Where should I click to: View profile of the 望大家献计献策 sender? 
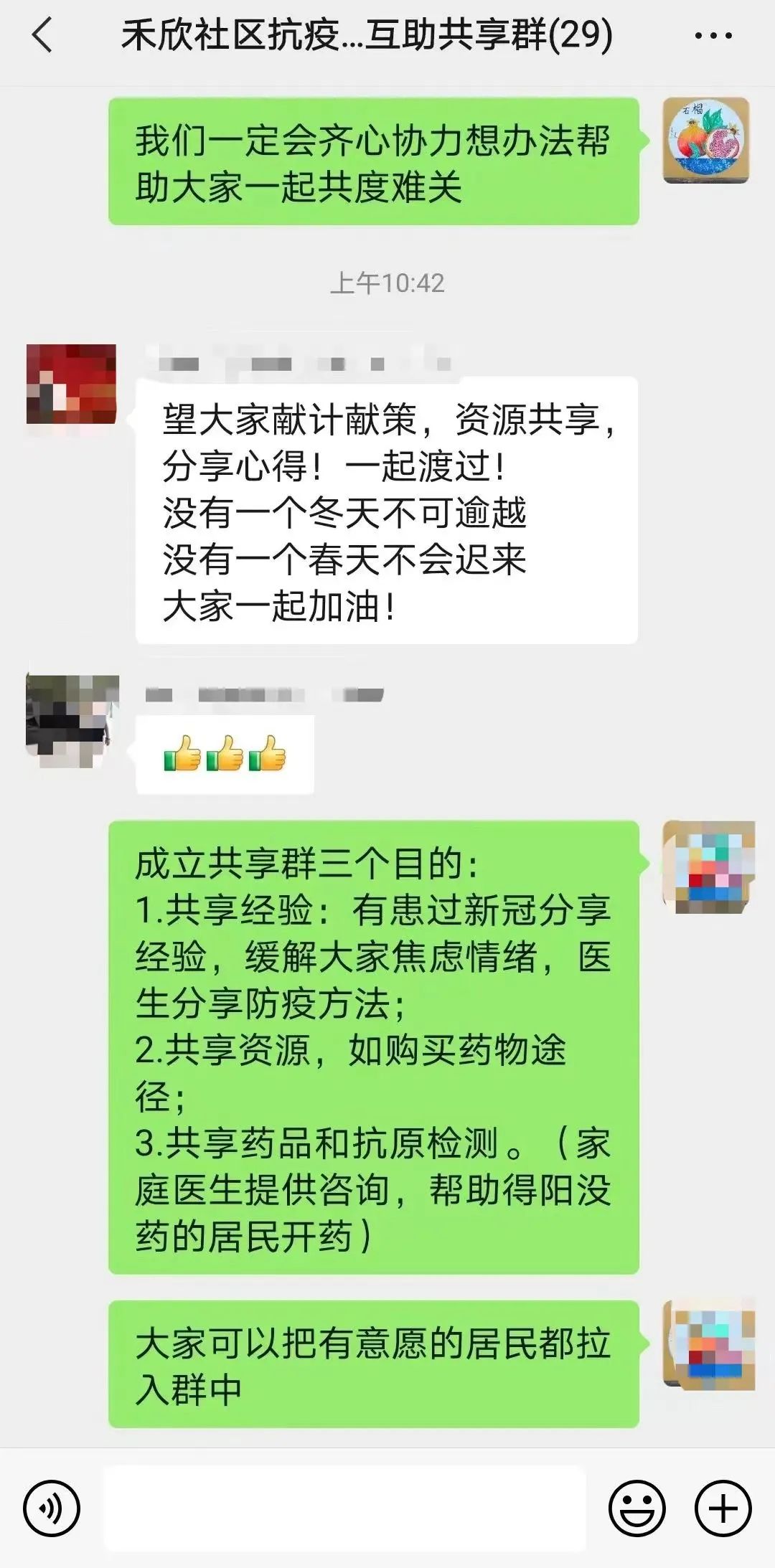(71, 384)
